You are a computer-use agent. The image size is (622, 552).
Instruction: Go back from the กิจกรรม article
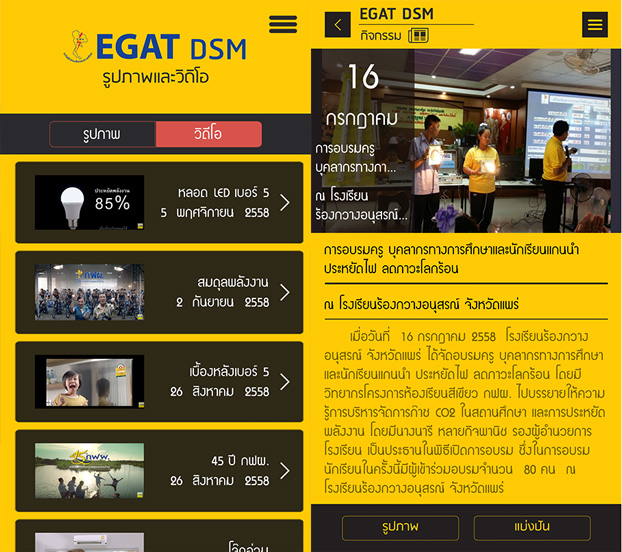pyautogui.click(x=338, y=25)
